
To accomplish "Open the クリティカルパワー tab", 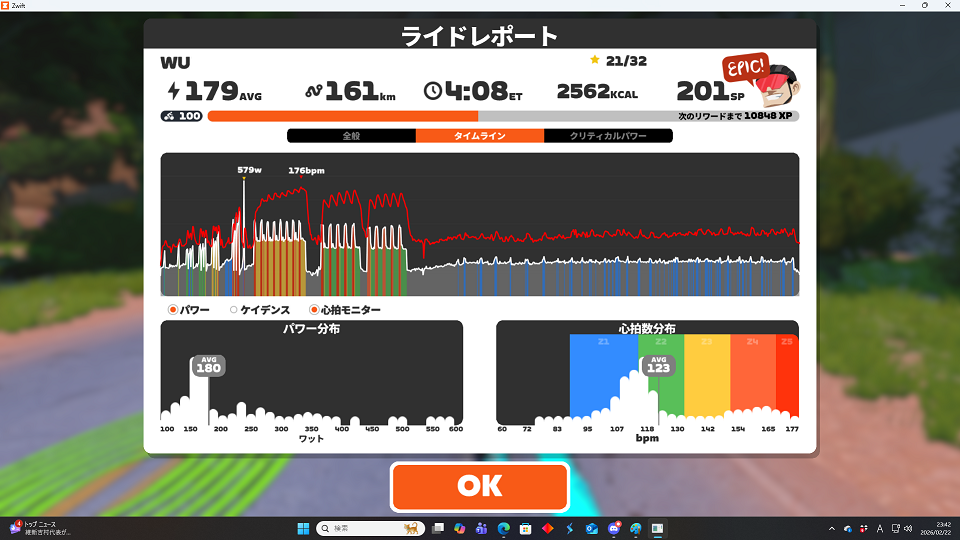I will (607, 136).
